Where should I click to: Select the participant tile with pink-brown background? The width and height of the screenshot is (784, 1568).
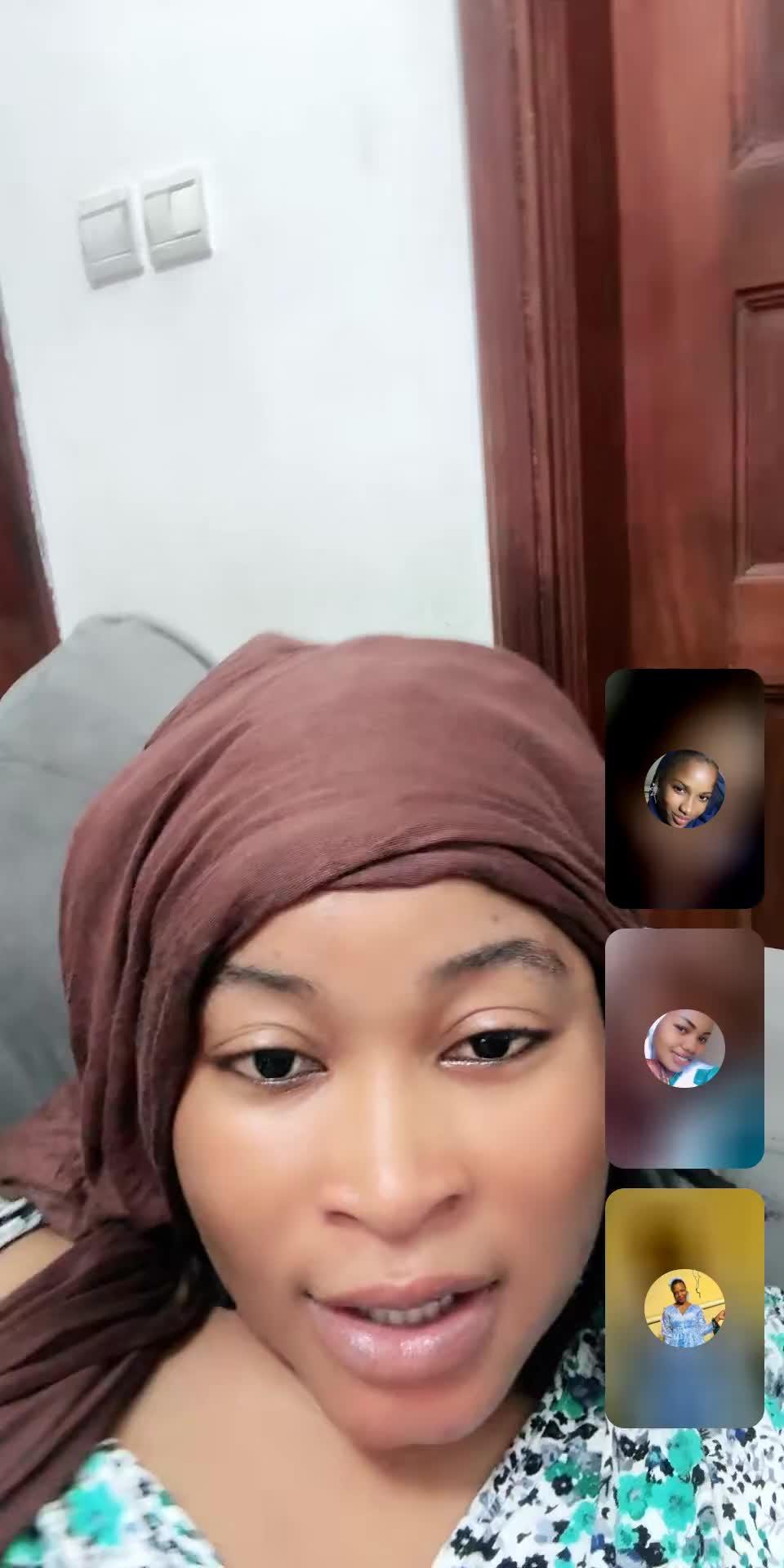[684, 1048]
